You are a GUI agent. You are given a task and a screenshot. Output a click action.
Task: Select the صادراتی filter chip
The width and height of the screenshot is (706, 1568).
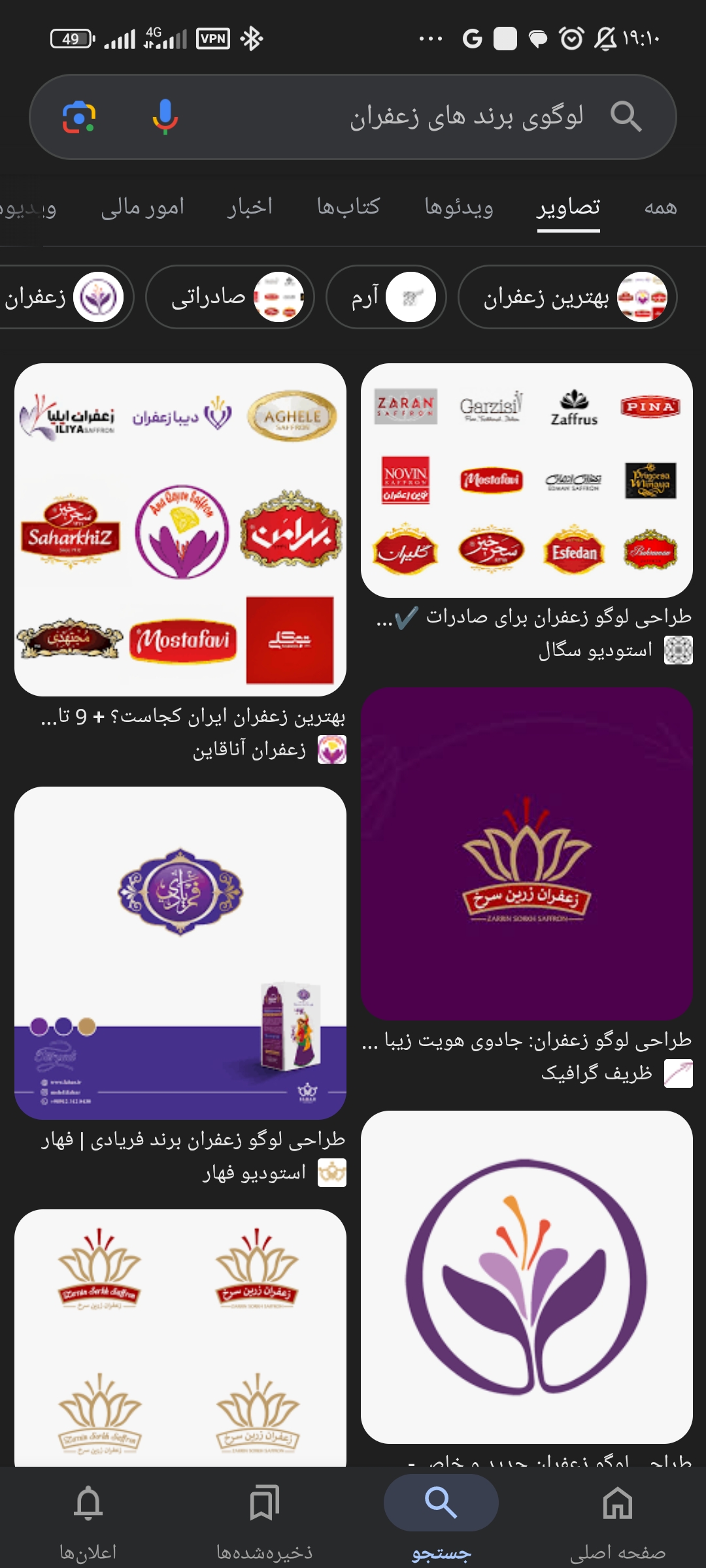click(x=229, y=297)
